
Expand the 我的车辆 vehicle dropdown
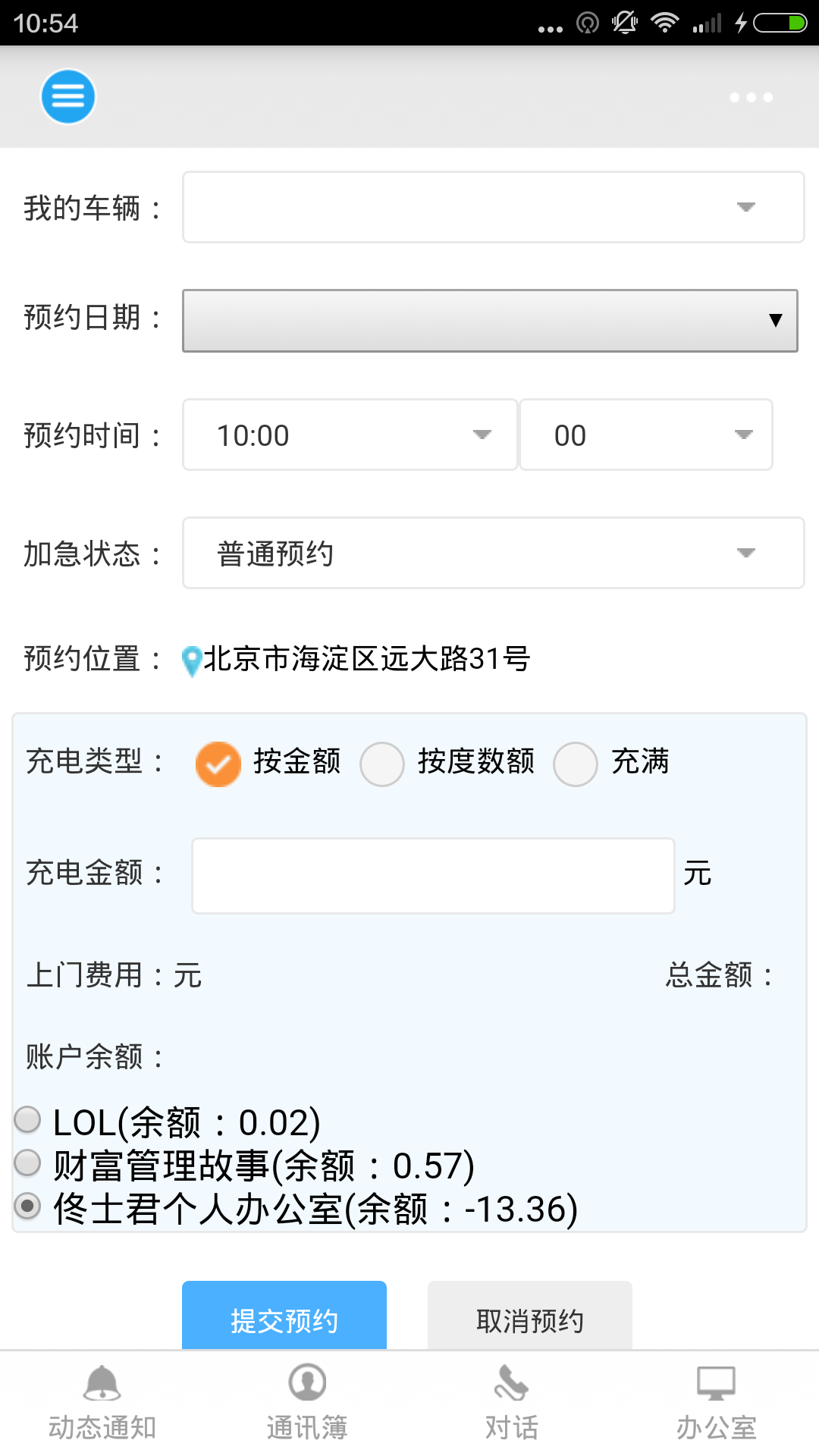[493, 207]
